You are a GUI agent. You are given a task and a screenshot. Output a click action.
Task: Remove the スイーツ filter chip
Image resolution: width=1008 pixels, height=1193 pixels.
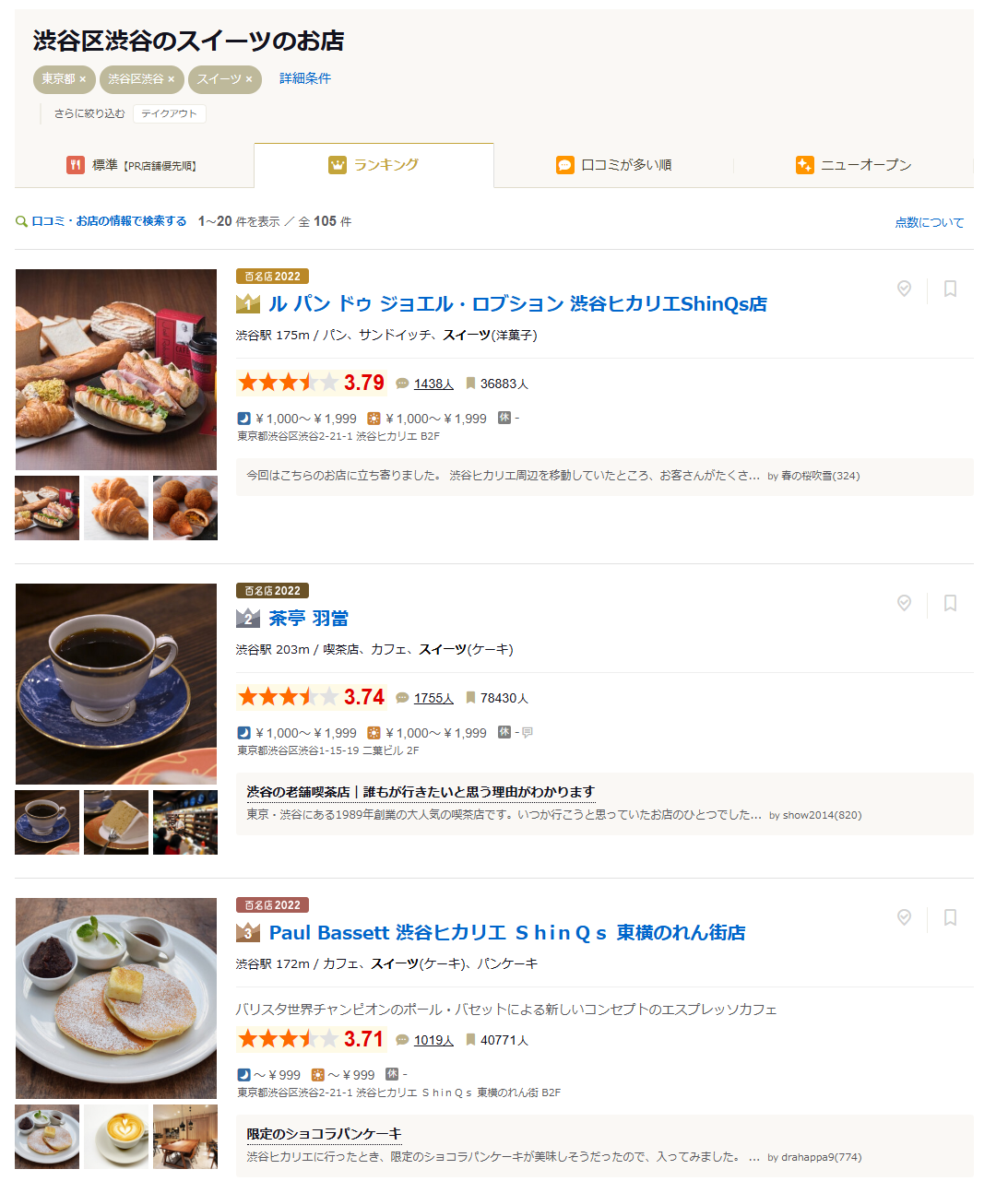(x=249, y=79)
